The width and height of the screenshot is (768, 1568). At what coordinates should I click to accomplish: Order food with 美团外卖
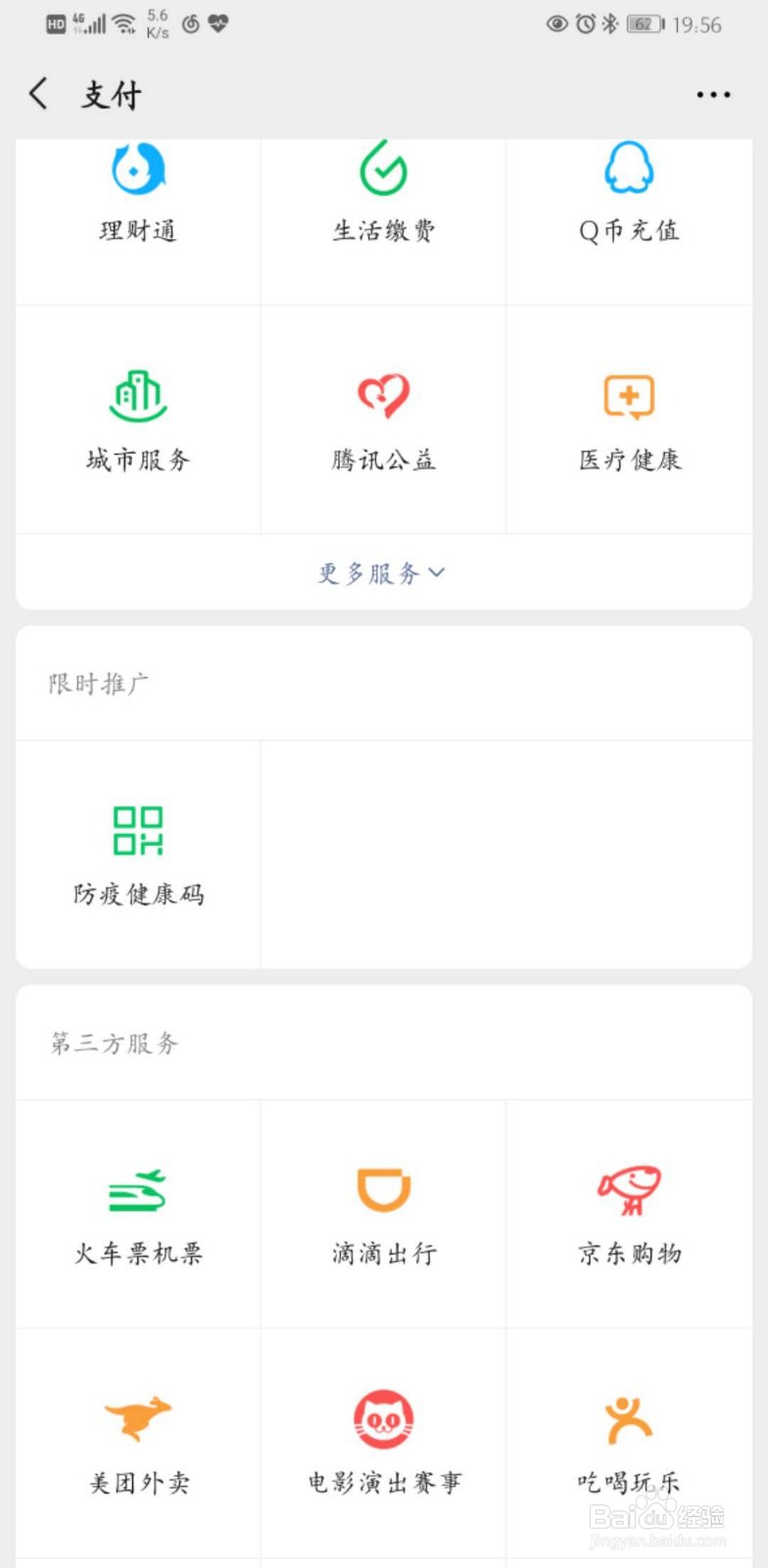138,1443
